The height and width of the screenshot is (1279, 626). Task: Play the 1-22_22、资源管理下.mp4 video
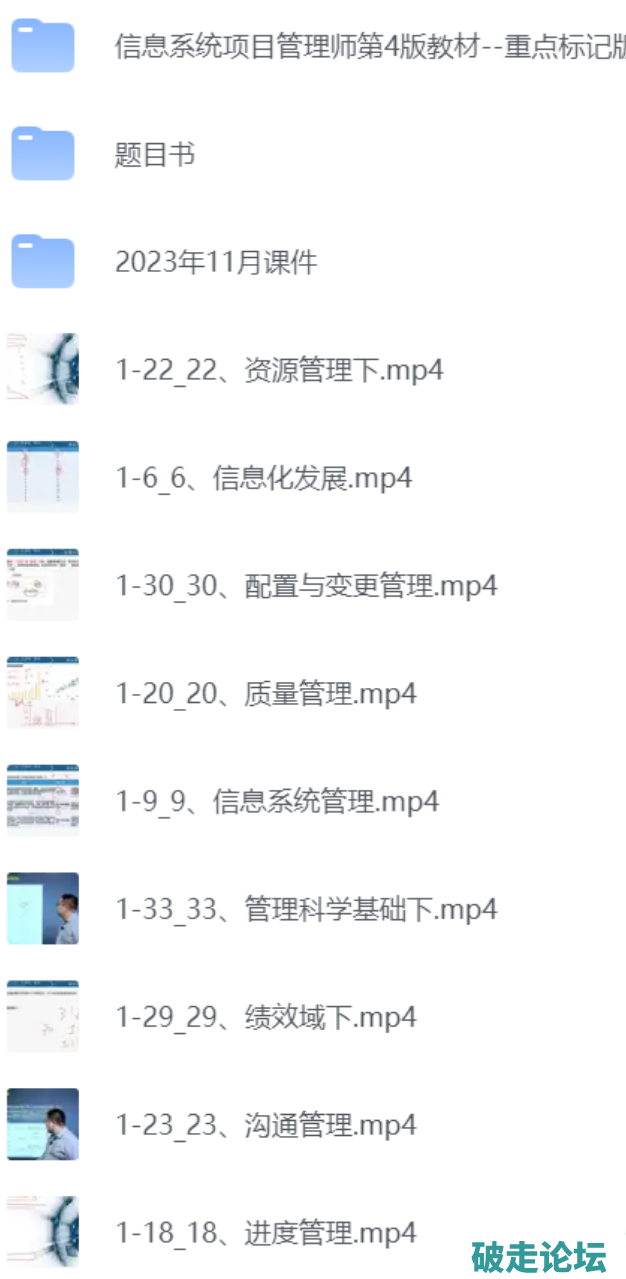(280, 370)
